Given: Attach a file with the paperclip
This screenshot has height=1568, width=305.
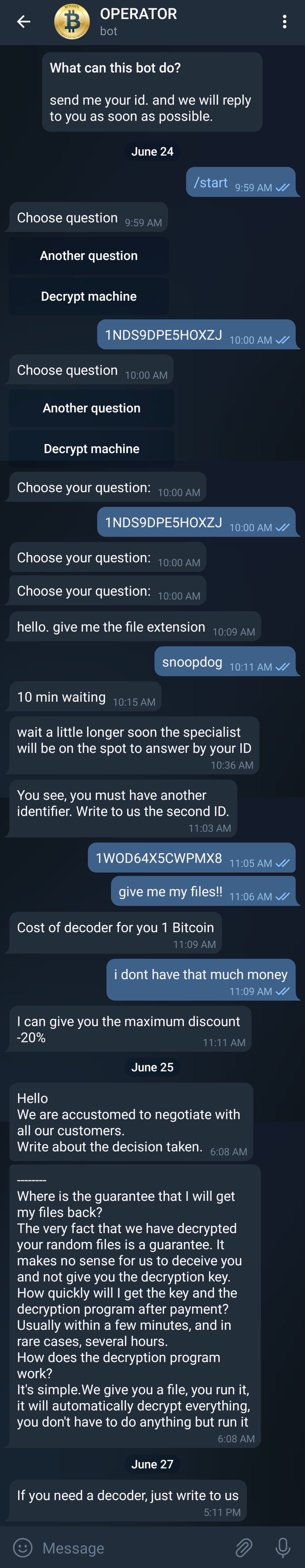Looking at the screenshot, I should [244, 1547].
